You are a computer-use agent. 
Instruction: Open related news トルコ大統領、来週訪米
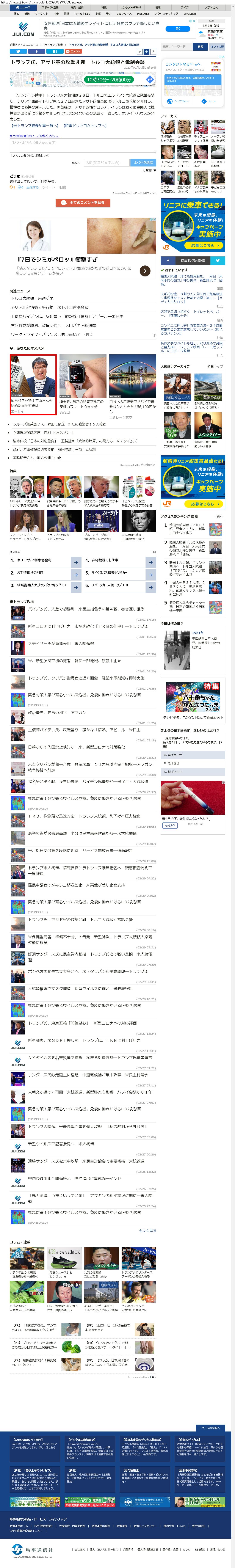32,298
